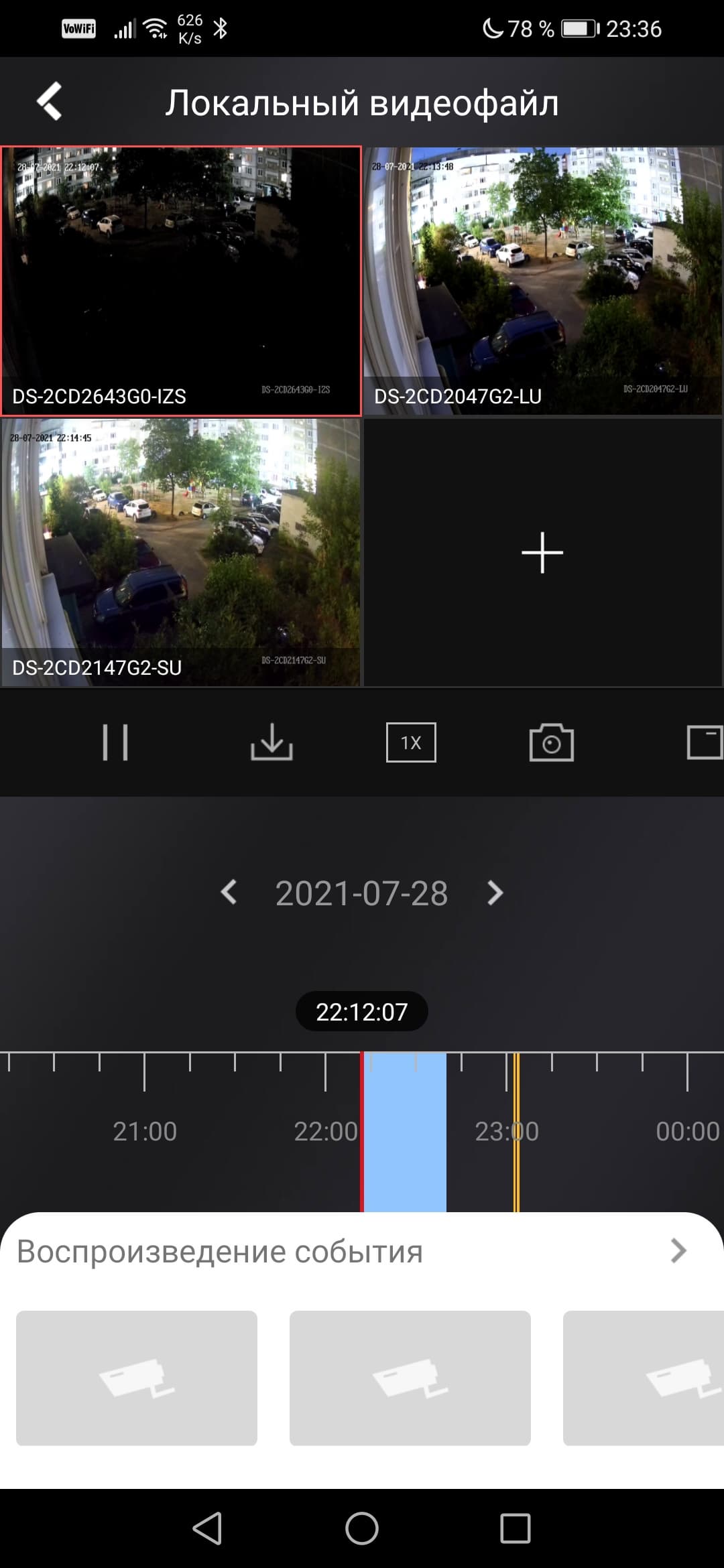Tap the system home button

(362, 1528)
